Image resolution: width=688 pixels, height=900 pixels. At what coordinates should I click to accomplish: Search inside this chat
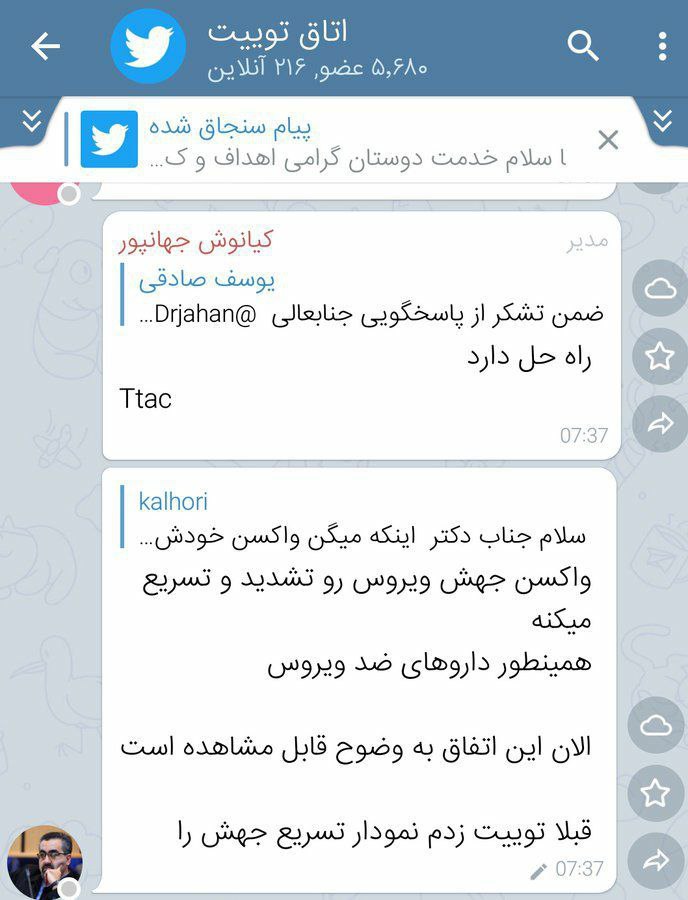pyautogui.click(x=583, y=45)
